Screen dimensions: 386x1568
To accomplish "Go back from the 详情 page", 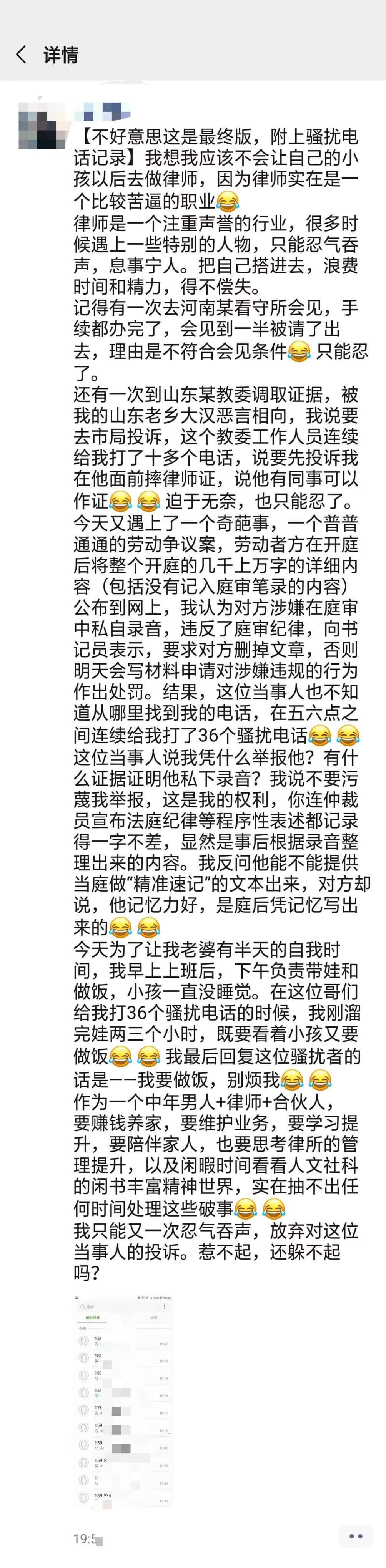I will point(21,55).
